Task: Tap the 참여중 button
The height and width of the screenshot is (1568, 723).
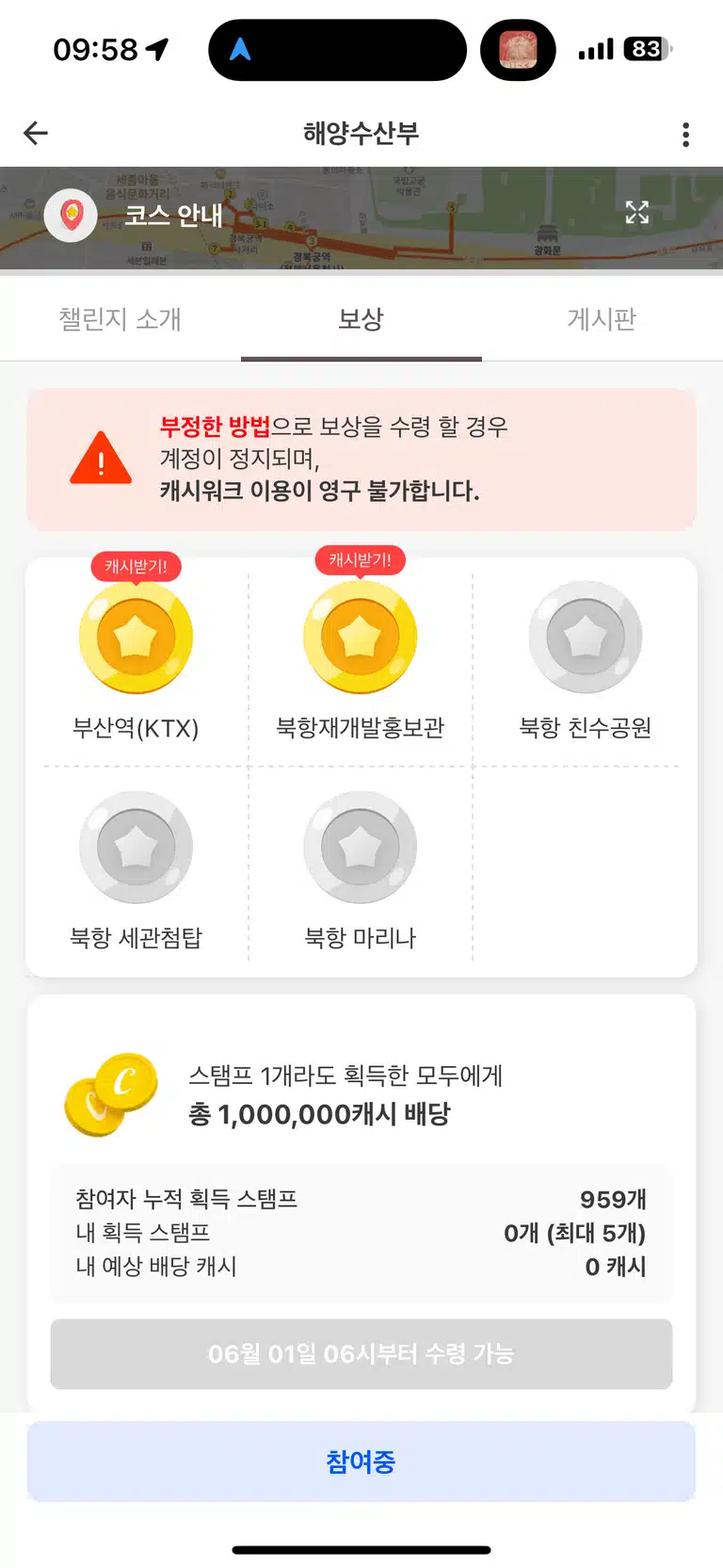Action: point(361,1462)
